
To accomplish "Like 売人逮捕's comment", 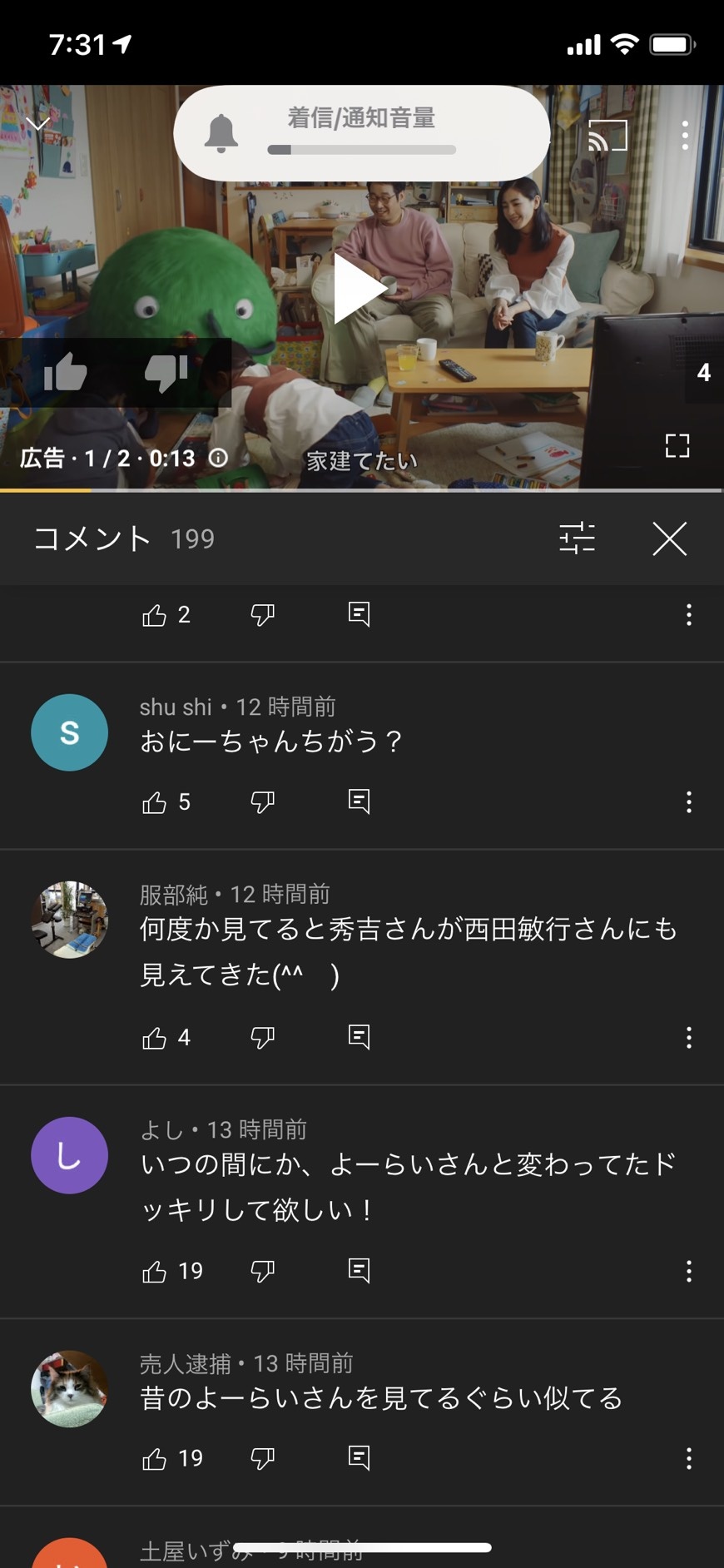I will coord(155,1458).
